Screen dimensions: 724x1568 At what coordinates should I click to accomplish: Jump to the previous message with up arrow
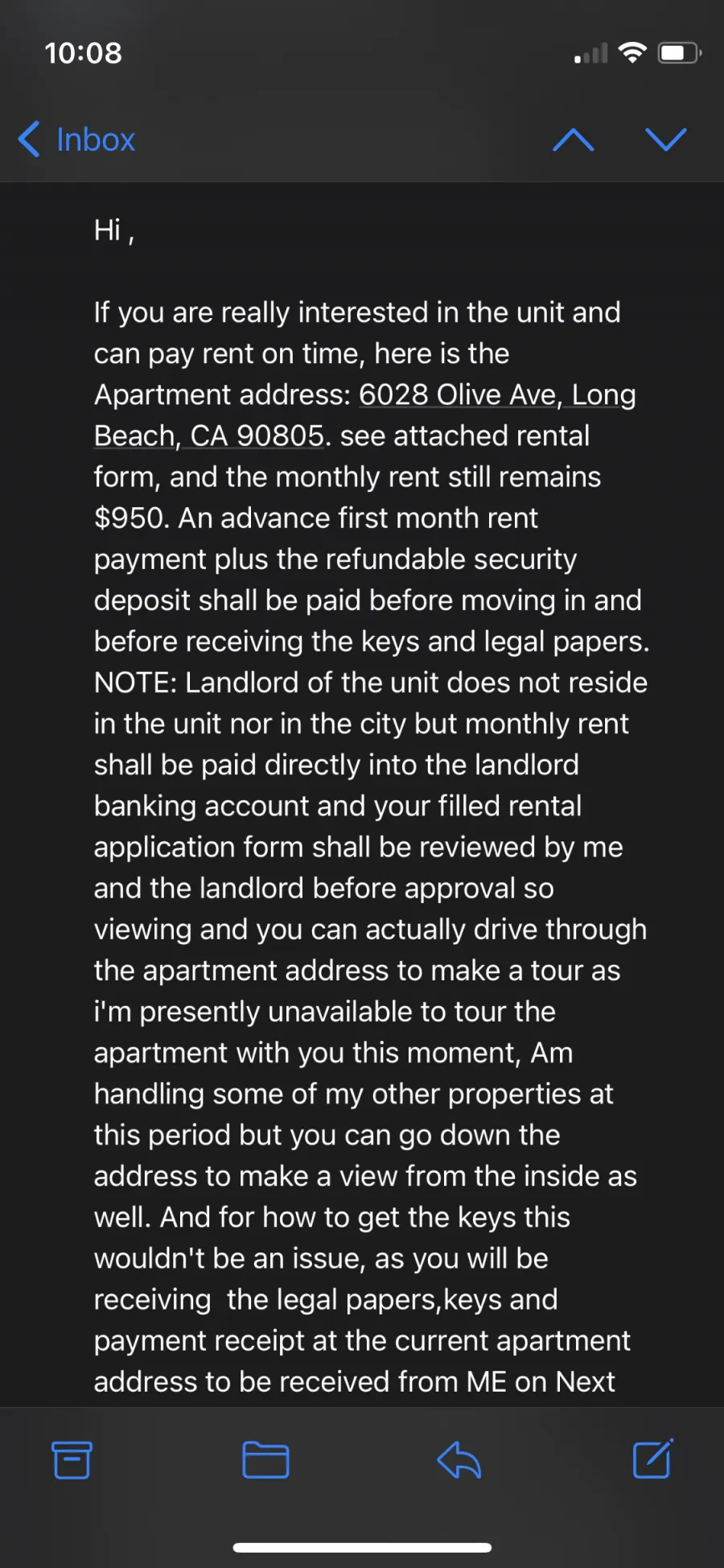tap(574, 140)
